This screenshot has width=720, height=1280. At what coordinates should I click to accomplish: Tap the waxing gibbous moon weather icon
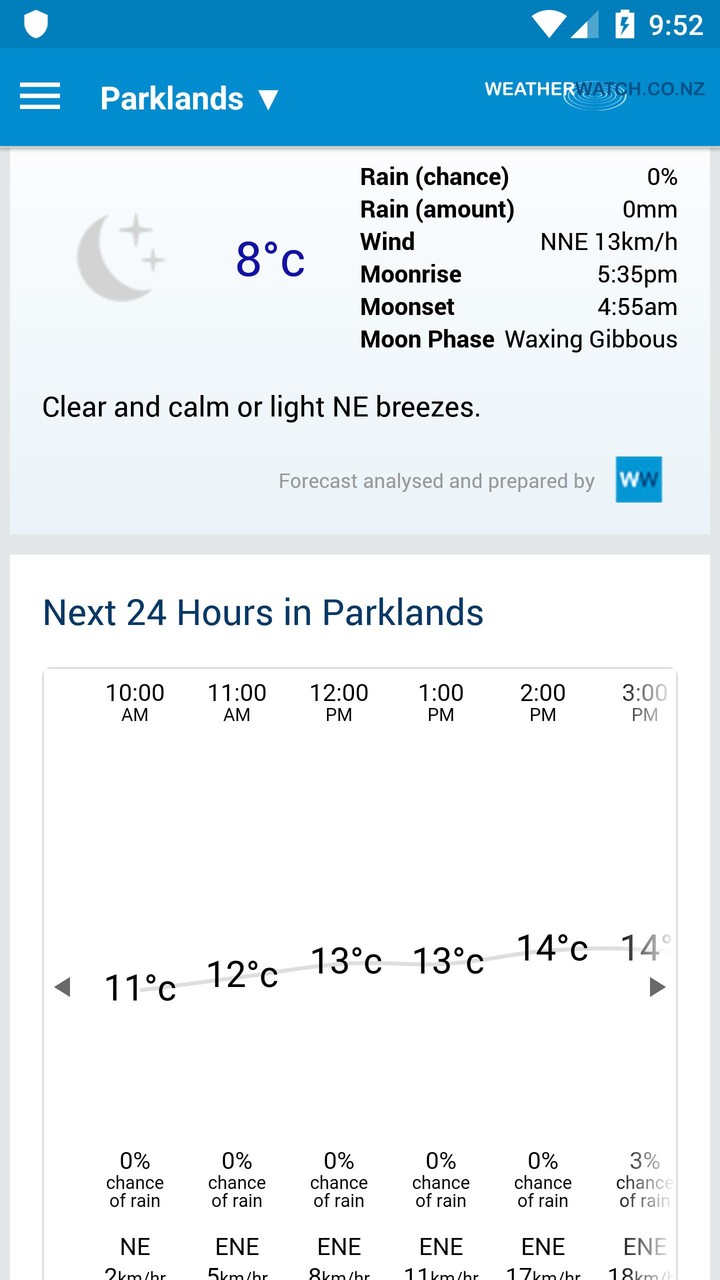[x=120, y=255]
